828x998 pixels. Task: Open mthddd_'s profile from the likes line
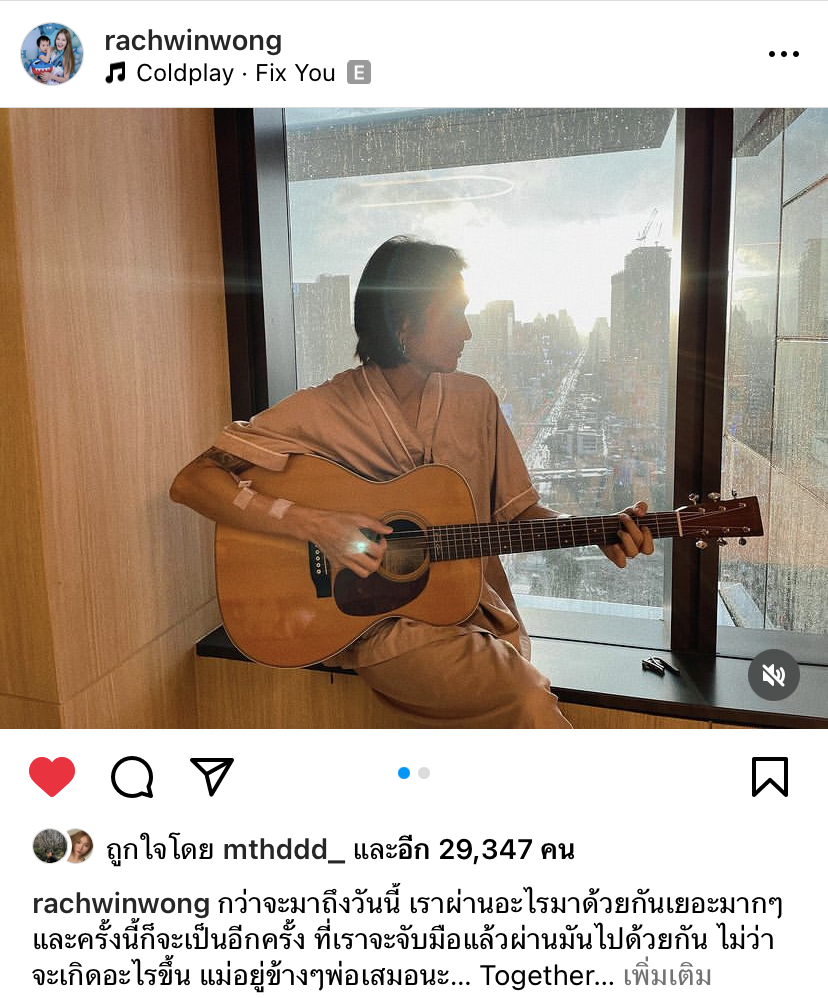[284, 850]
